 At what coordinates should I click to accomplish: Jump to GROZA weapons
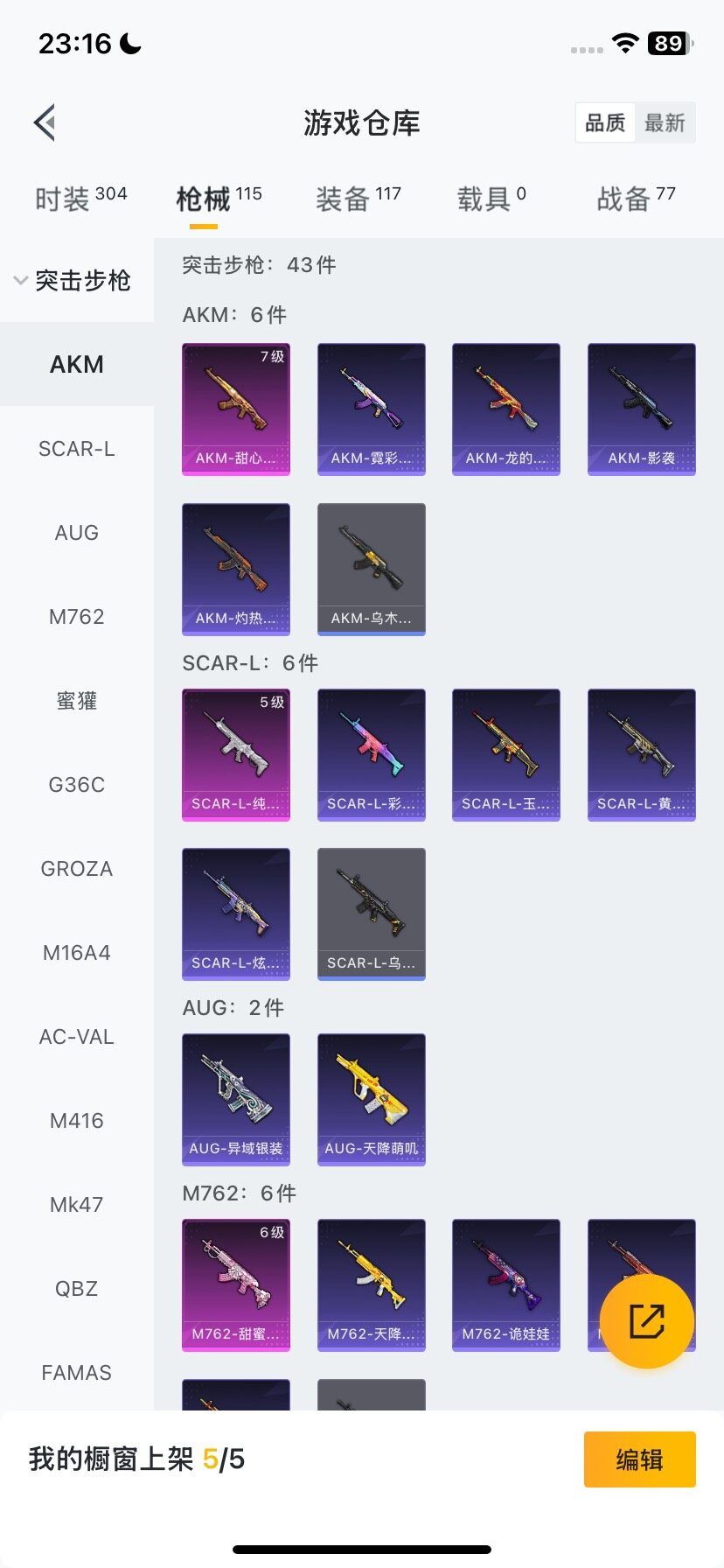pyautogui.click(x=77, y=869)
